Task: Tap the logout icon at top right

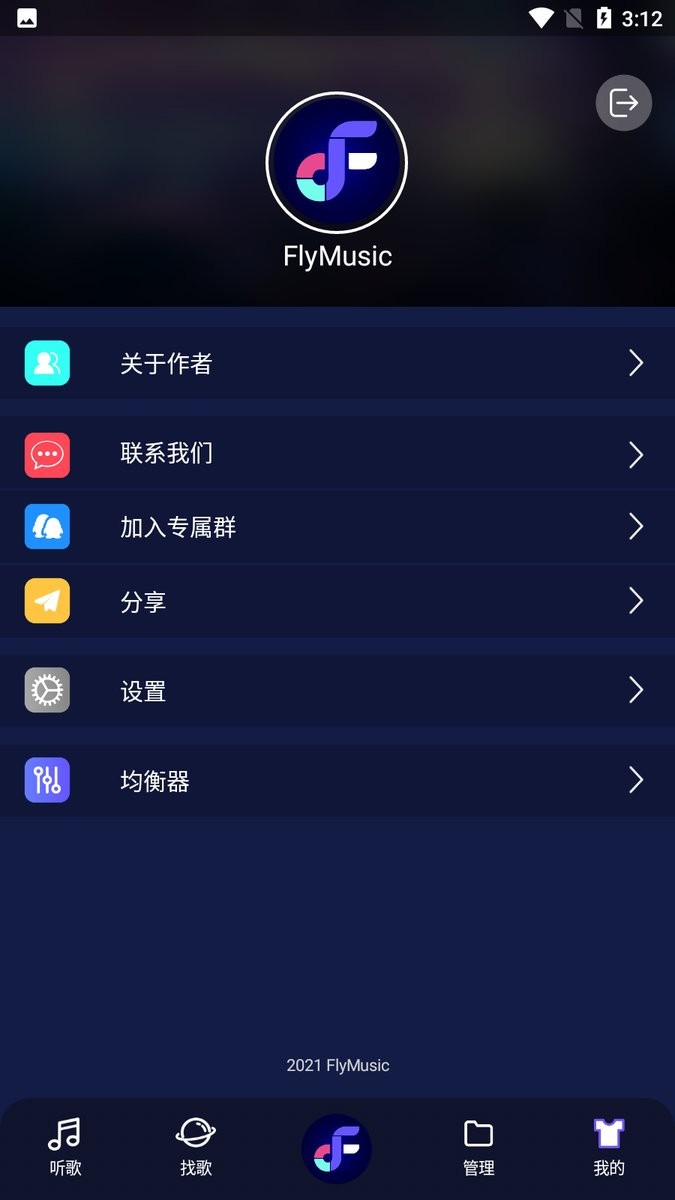Action: (x=624, y=102)
